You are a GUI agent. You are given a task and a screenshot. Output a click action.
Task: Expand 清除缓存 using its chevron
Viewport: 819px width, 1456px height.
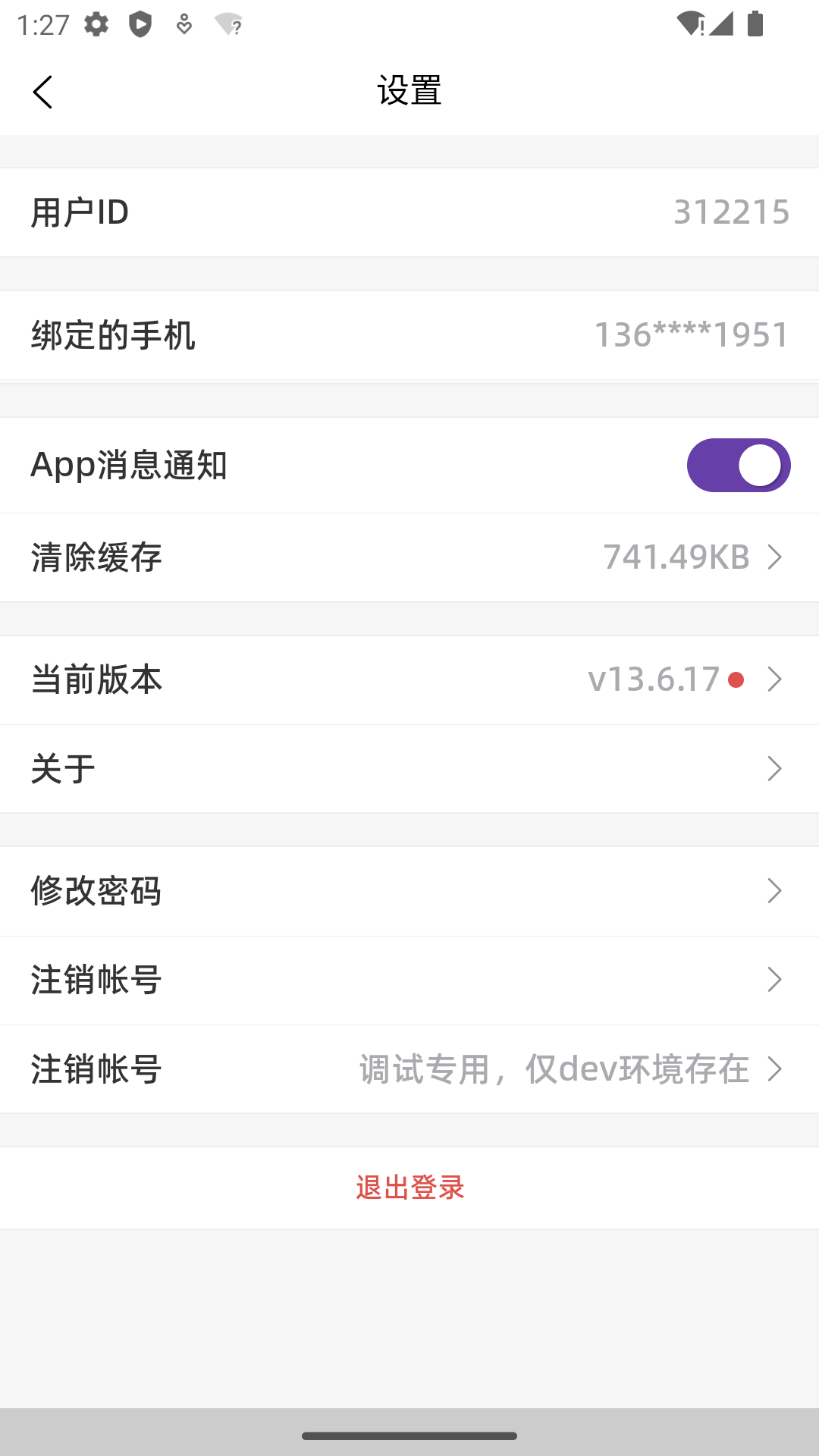pos(774,557)
